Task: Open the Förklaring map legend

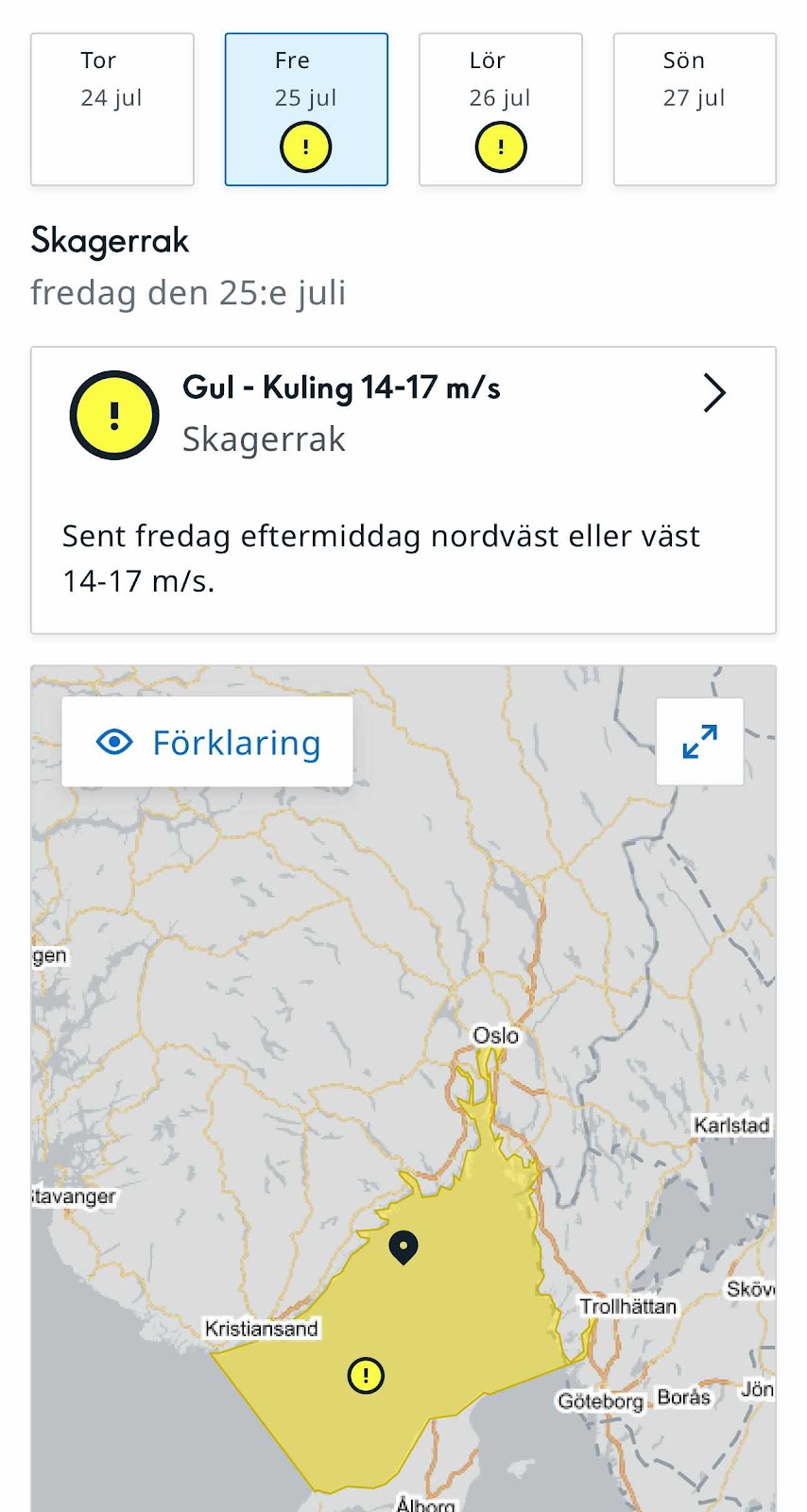Action: pyautogui.click(x=208, y=743)
